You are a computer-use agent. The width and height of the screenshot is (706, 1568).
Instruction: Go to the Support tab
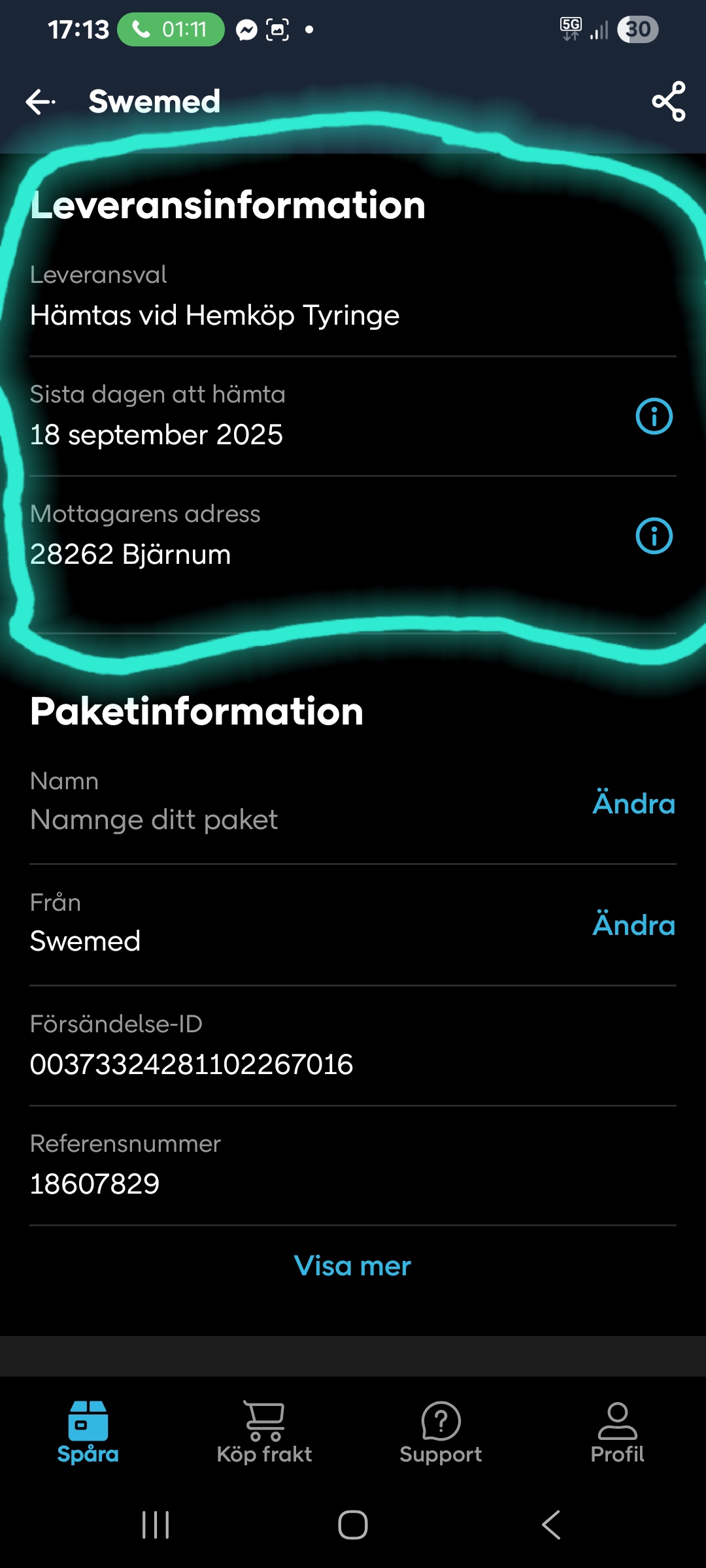tap(441, 1431)
